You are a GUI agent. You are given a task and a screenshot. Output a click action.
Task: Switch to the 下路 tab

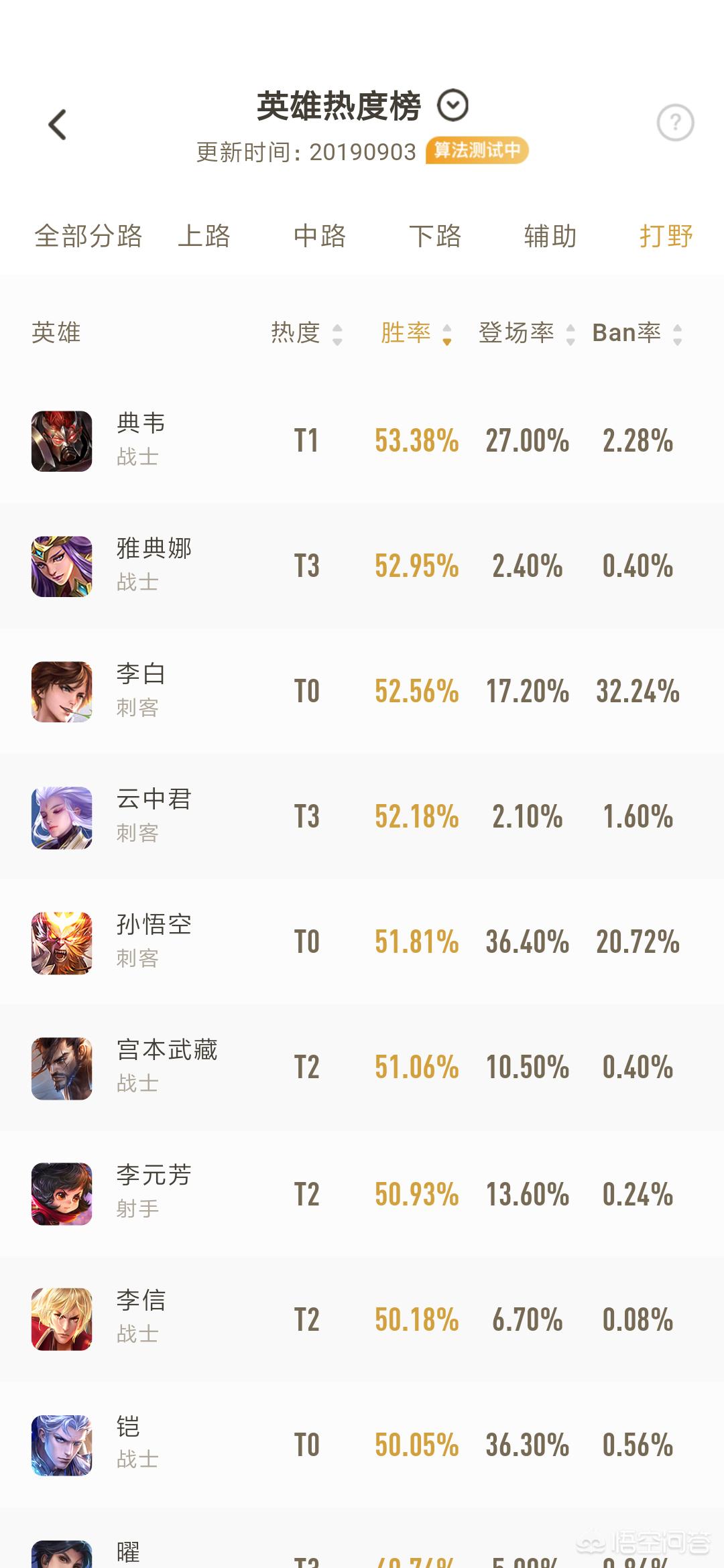pyautogui.click(x=435, y=236)
